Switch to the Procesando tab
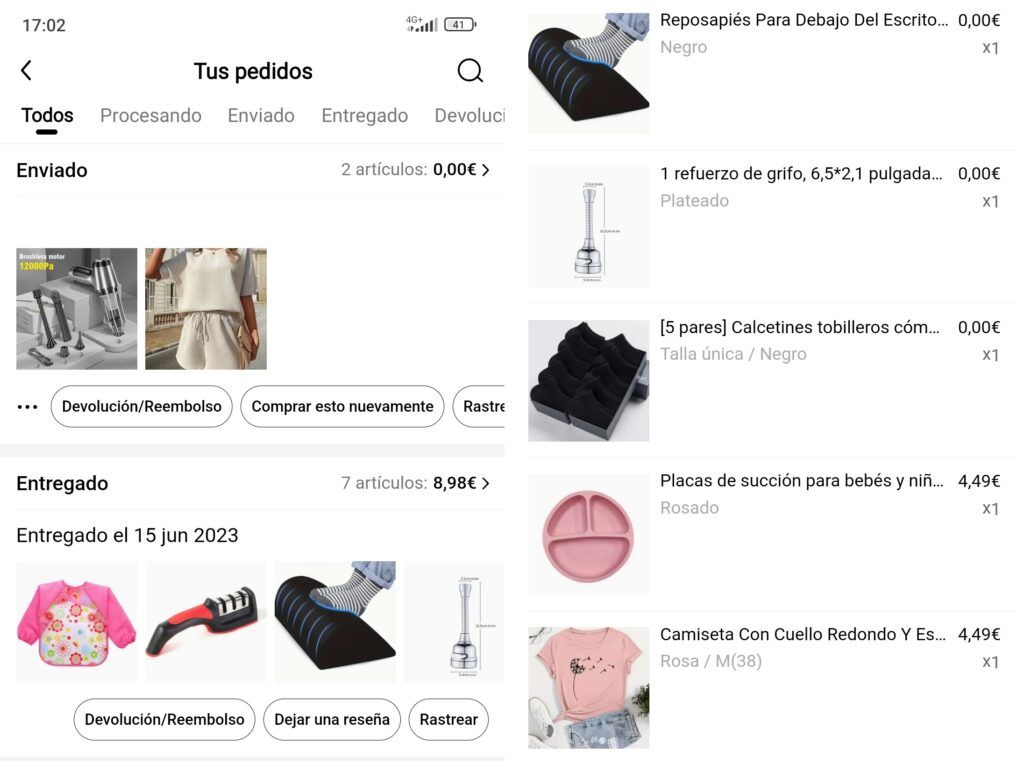This screenshot has height=772, width=1024. click(151, 116)
